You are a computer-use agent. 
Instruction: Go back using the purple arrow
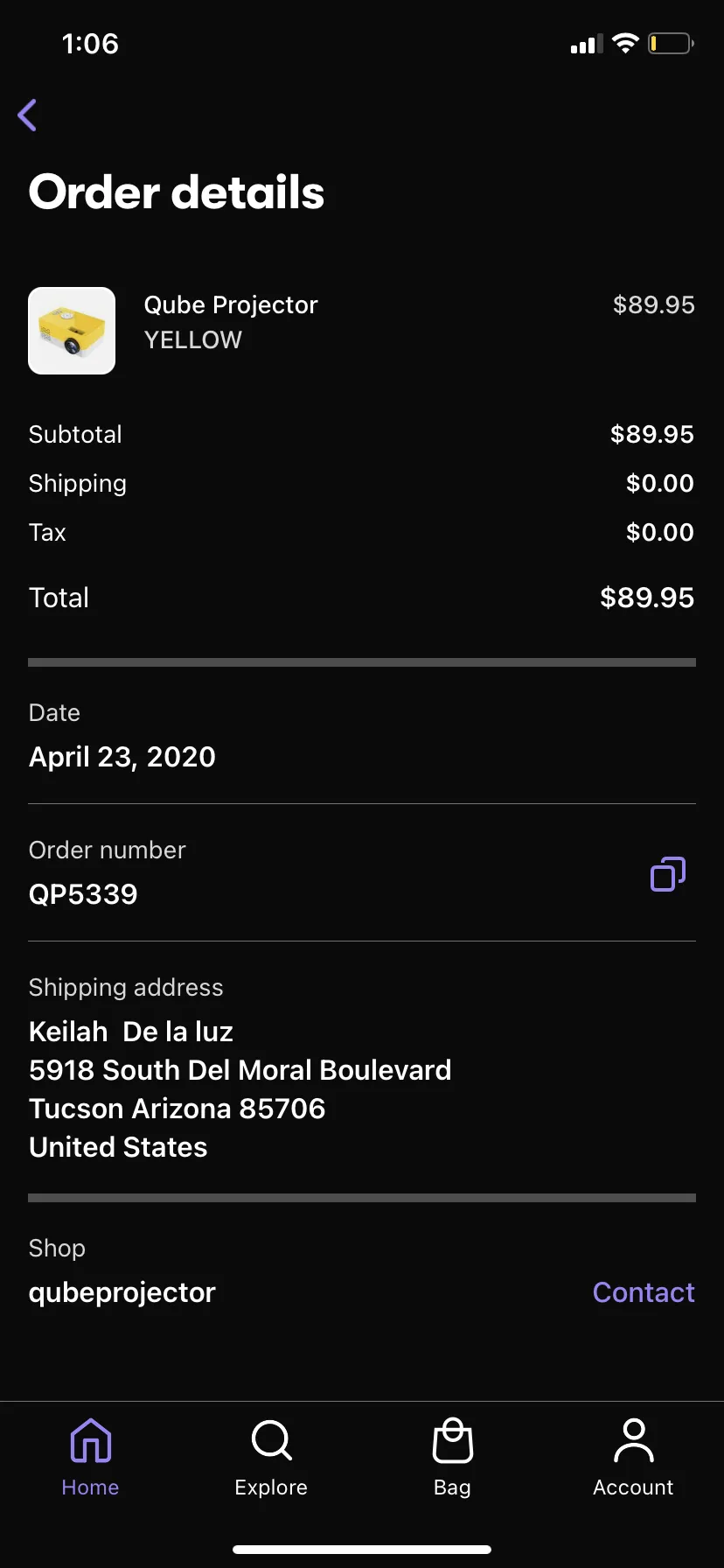click(x=27, y=115)
